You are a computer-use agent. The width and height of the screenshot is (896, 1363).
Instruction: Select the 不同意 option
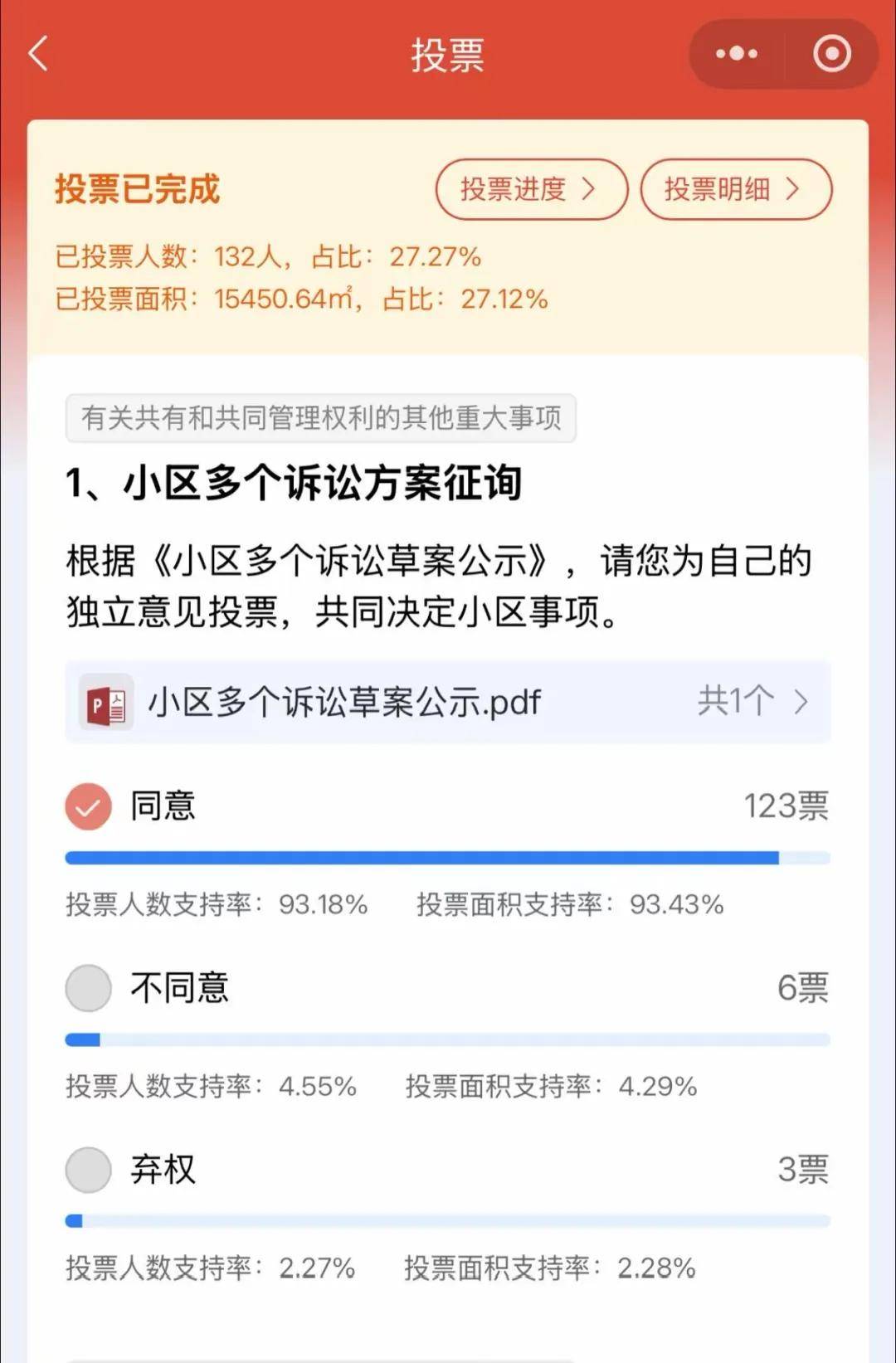click(89, 988)
